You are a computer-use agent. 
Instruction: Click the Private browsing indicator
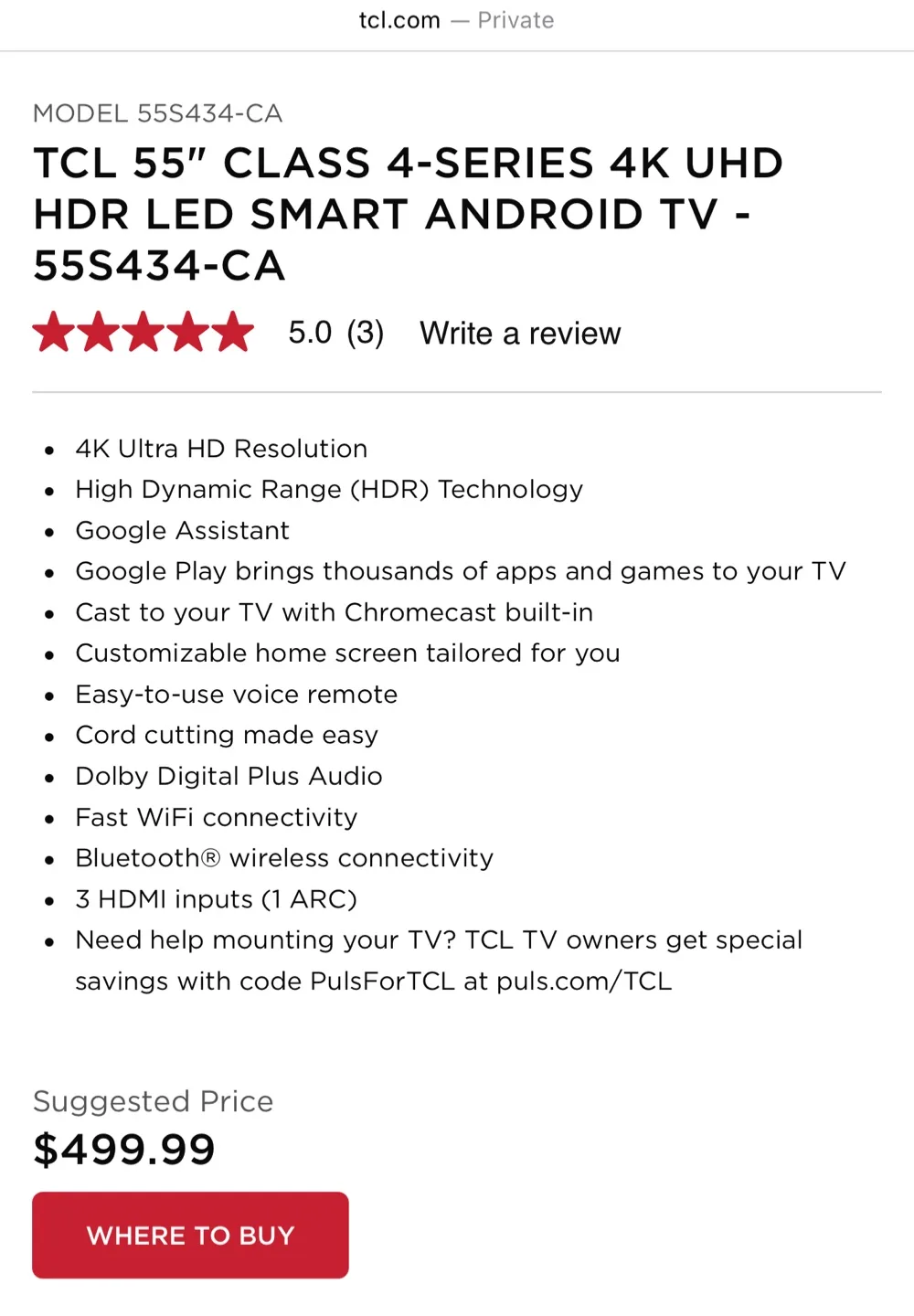pos(516,20)
